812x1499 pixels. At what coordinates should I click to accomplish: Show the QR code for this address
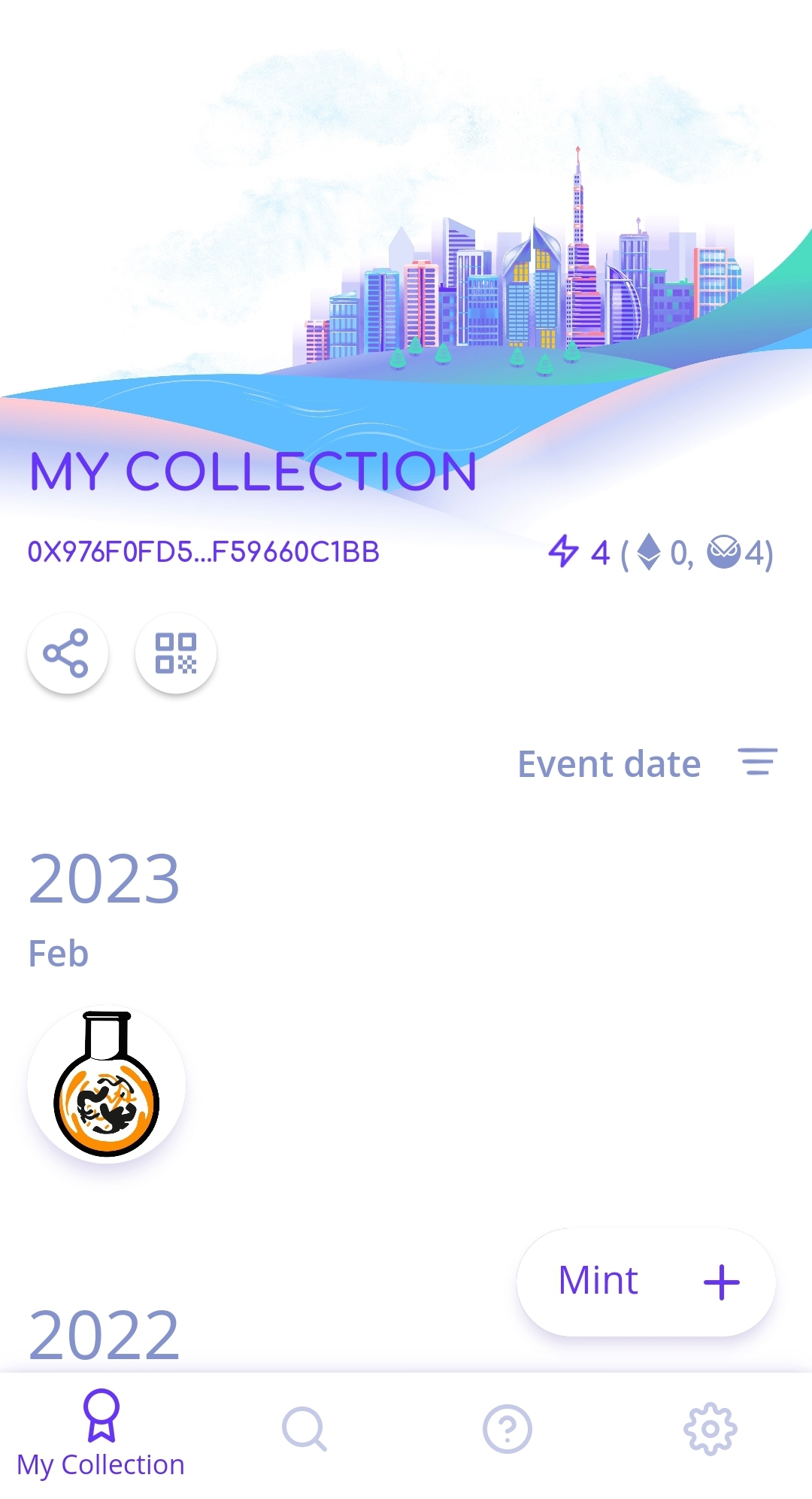(x=176, y=653)
